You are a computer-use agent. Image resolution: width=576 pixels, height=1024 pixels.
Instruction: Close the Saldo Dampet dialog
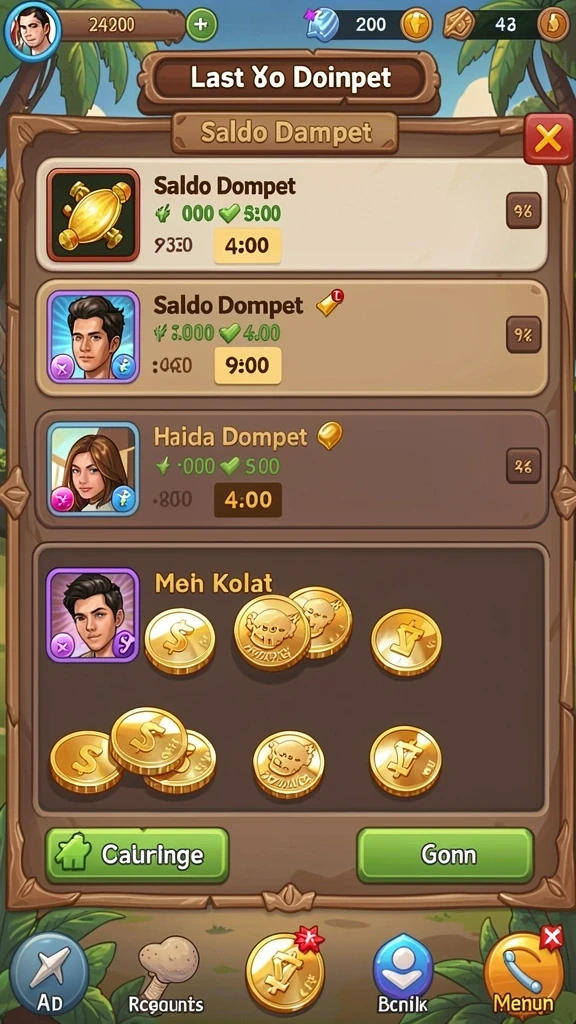[x=548, y=138]
